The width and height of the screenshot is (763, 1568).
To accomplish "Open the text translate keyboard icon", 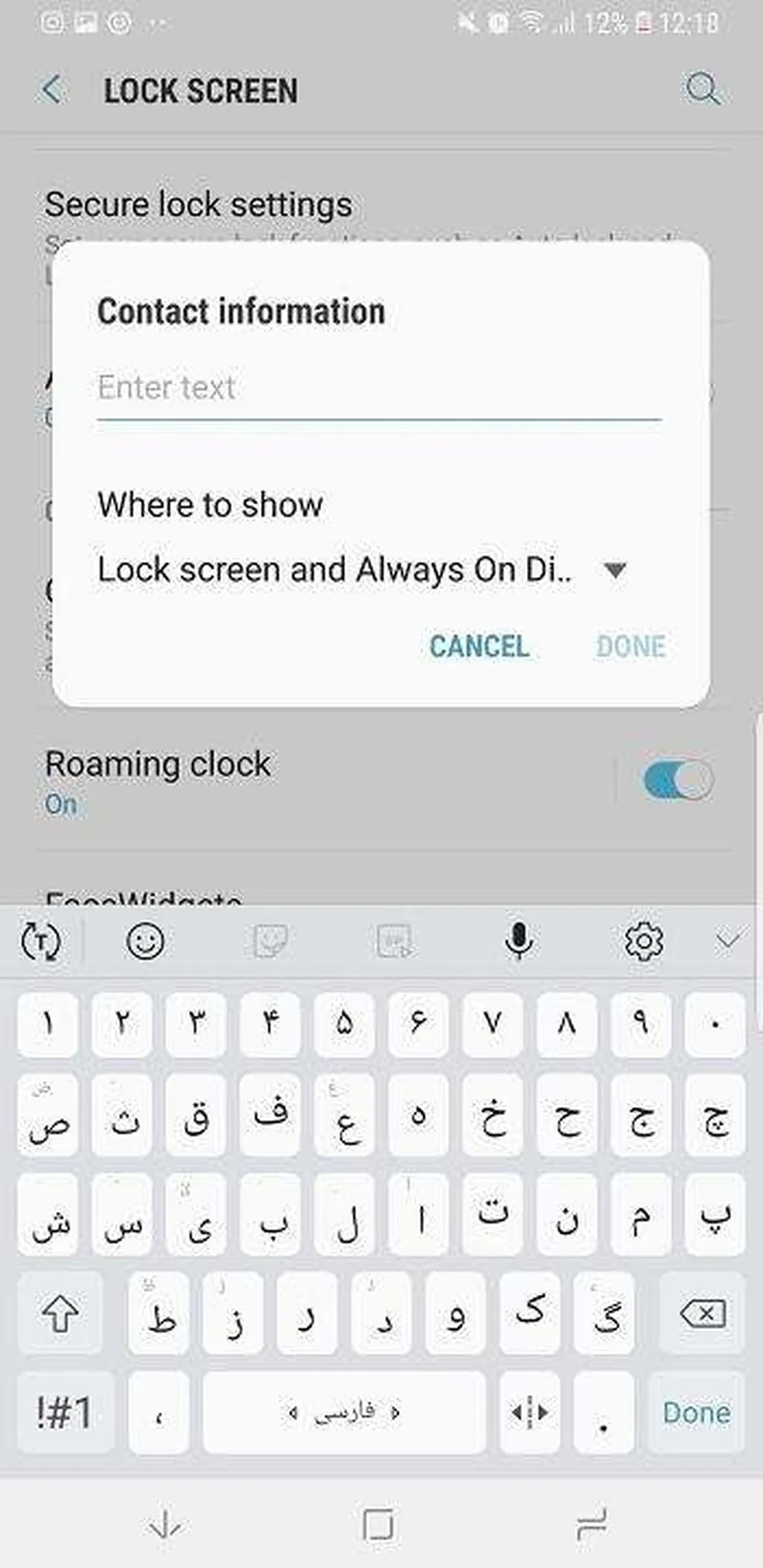I will (x=42, y=941).
